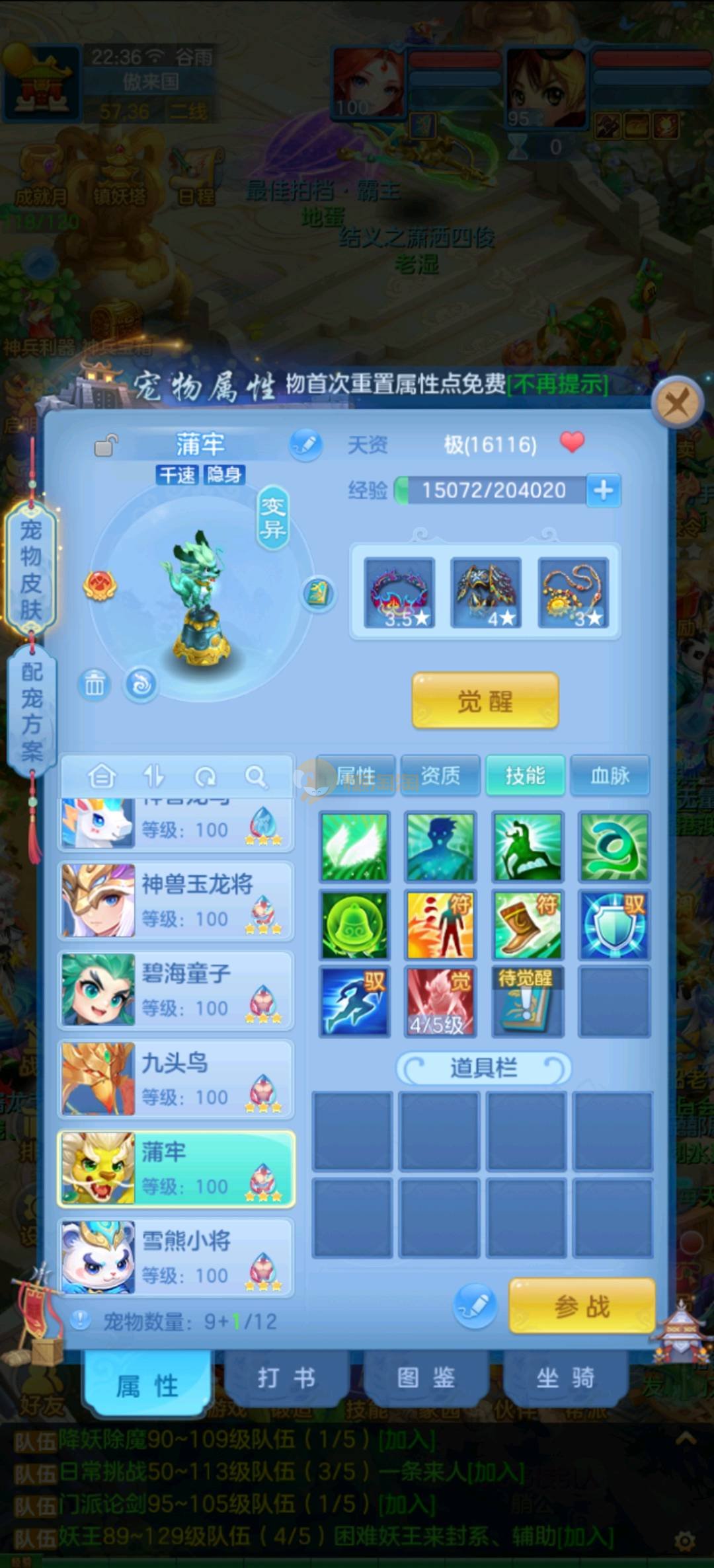Open the 配宠方案 side tab
The height and width of the screenshot is (1568, 714).
[31, 710]
